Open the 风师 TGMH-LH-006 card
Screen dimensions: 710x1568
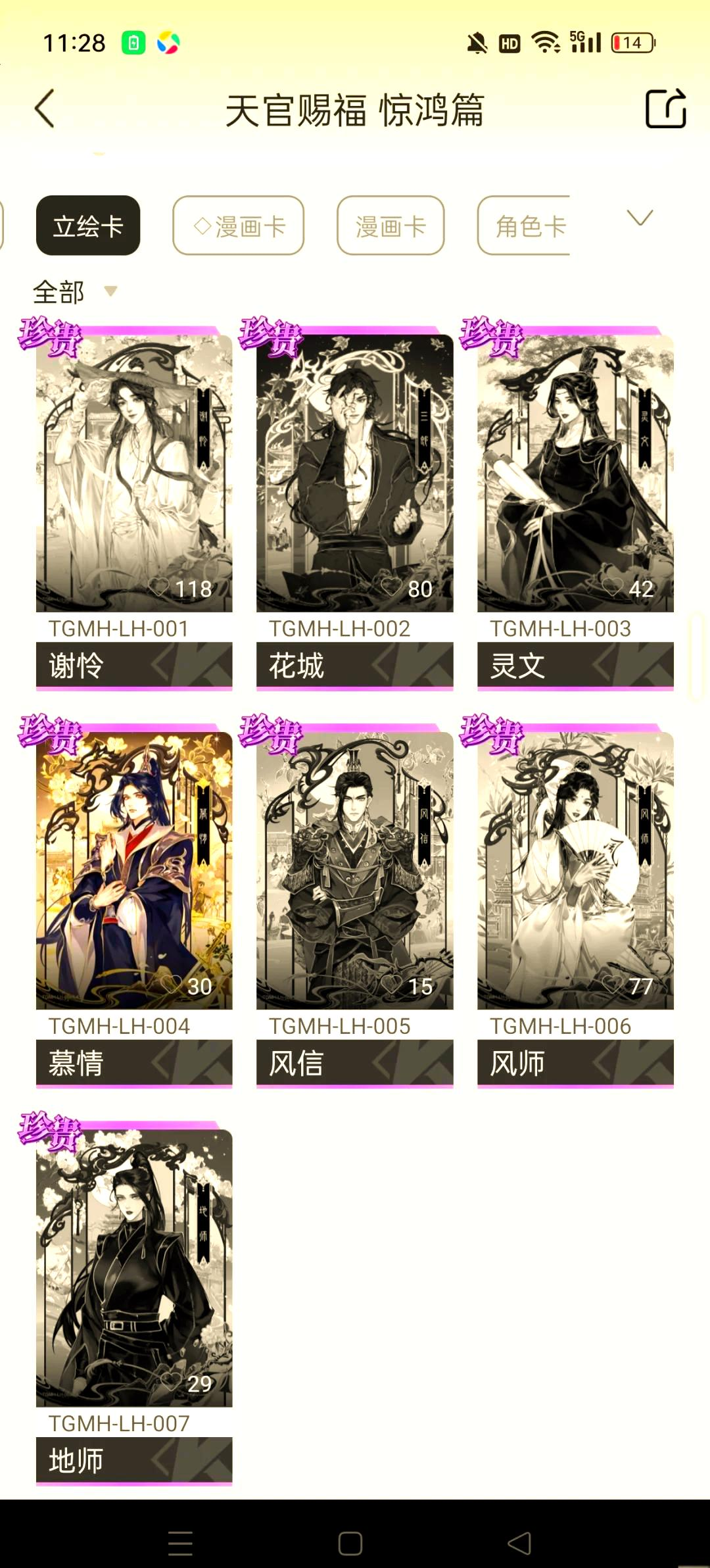click(575, 871)
